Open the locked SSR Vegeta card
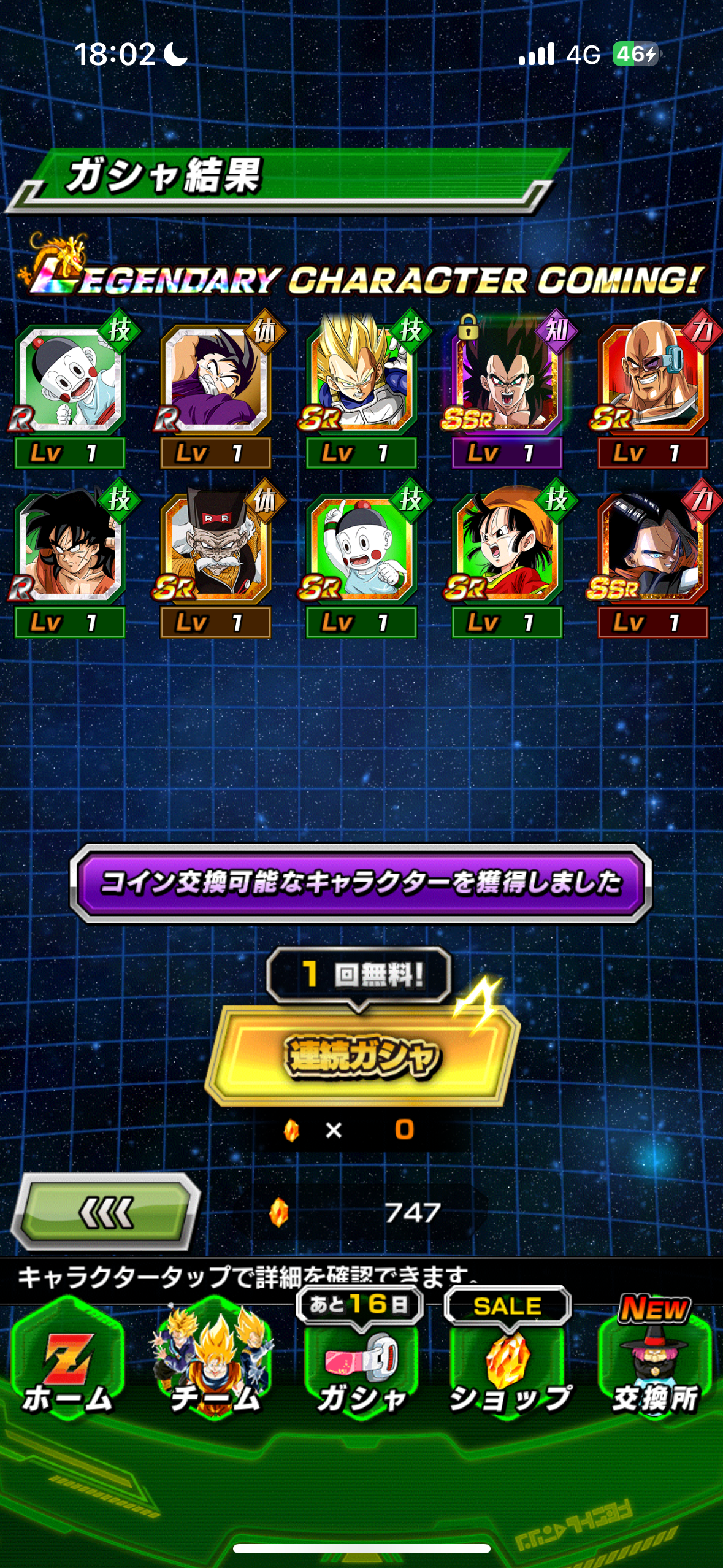The width and height of the screenshot is (723, 1568). point(507,380)
